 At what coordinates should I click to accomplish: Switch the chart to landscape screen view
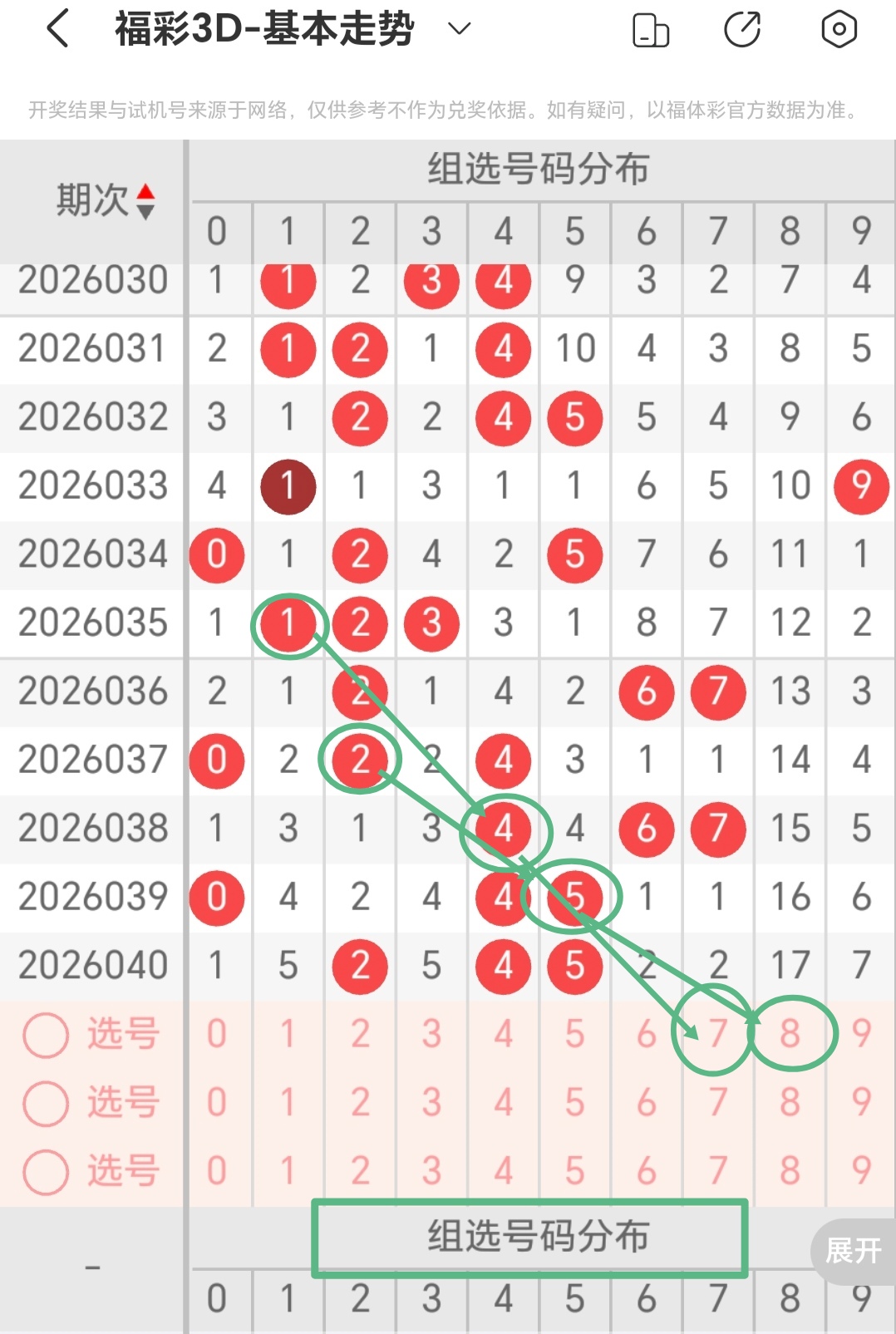(651, 30)
